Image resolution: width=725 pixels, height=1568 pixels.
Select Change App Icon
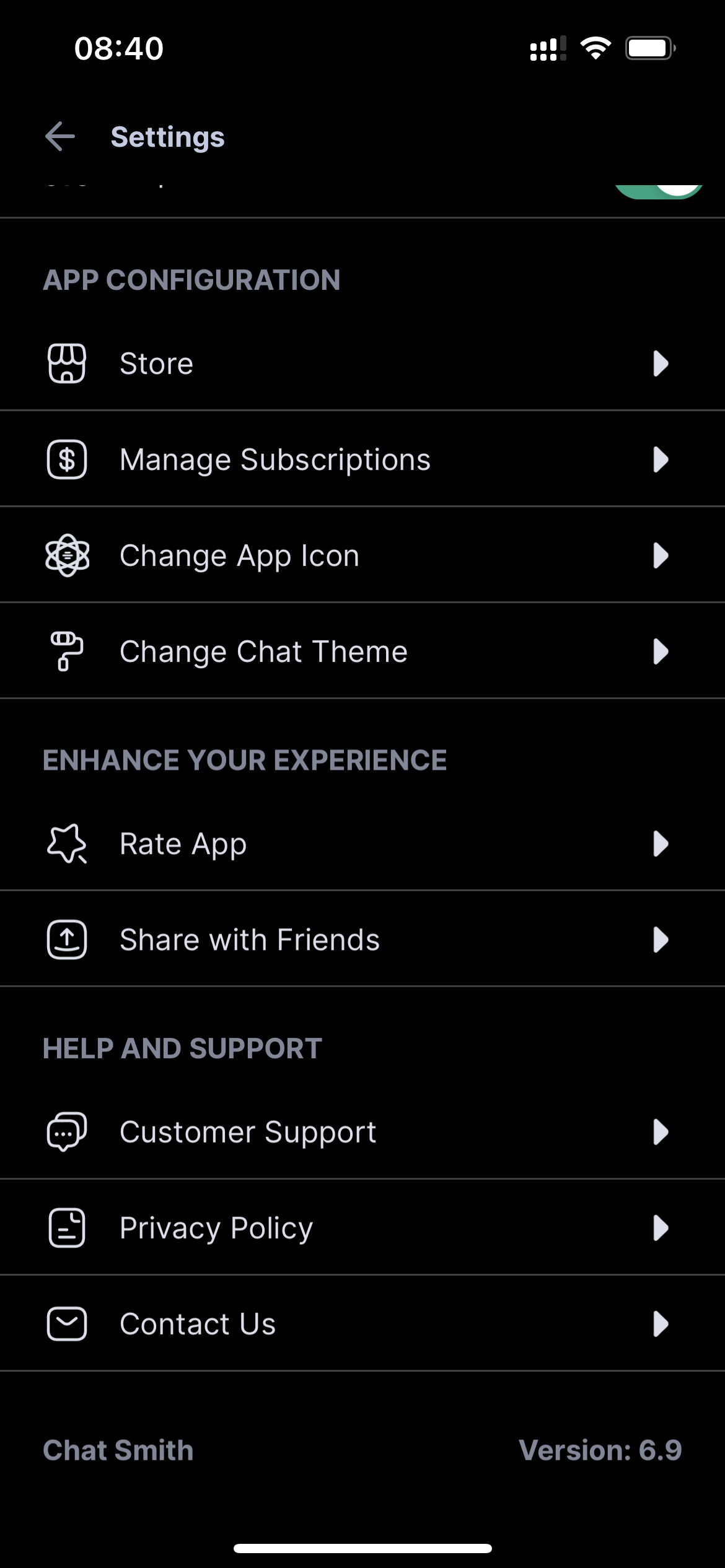pyautogui.click(x=362, y=555)
